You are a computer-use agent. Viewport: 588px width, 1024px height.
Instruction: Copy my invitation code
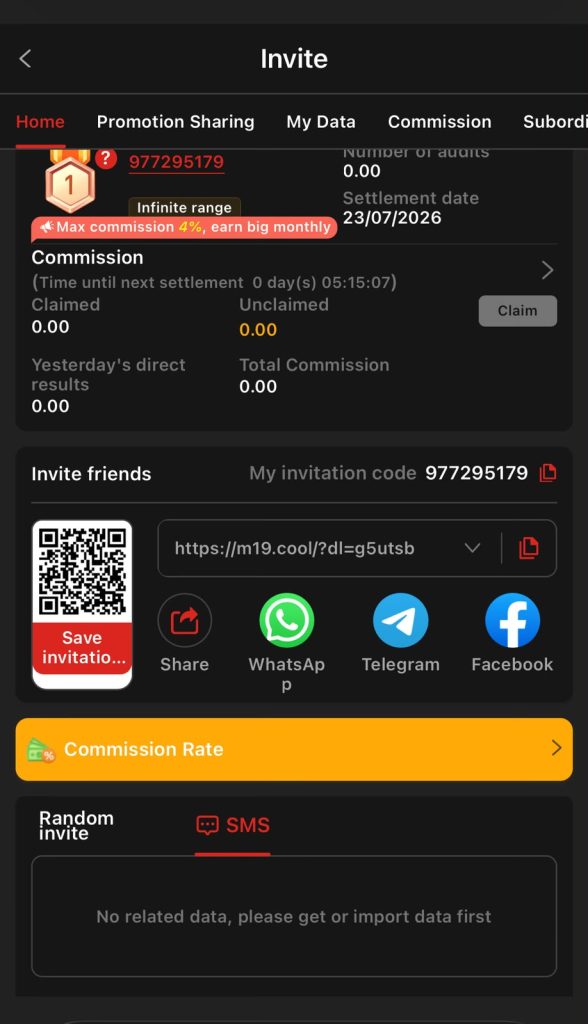(x=547, y=473)
